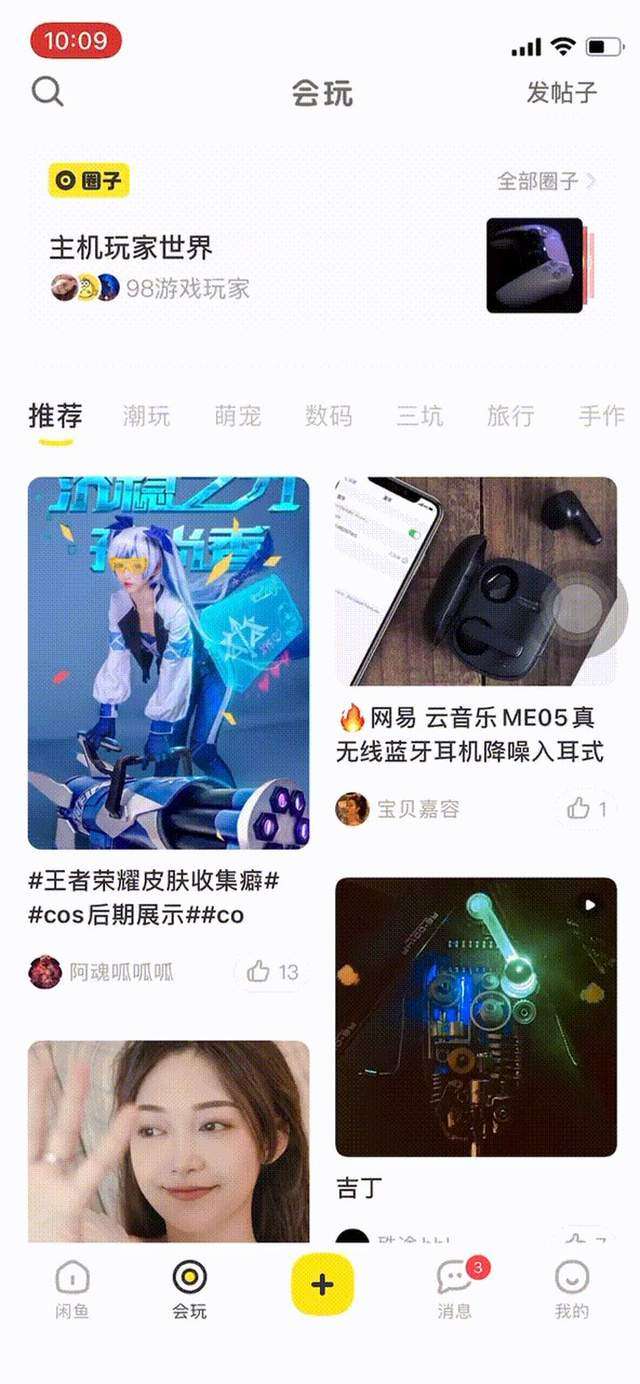Go to the 我的 profile tab
Screen dimensions: 640x1384
tap(572, 1288)
